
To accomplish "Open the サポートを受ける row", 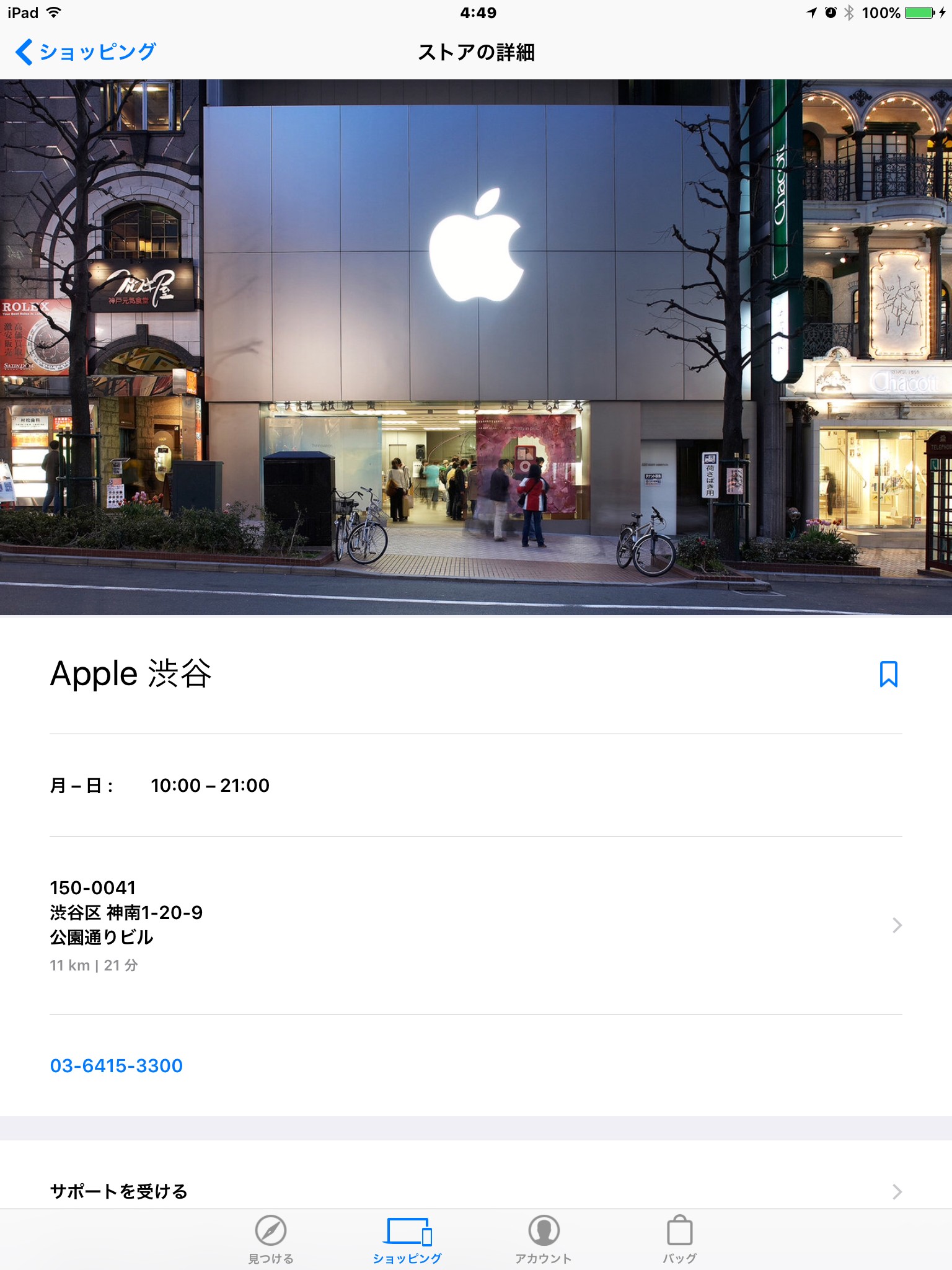I will [x=476, y=1191].
